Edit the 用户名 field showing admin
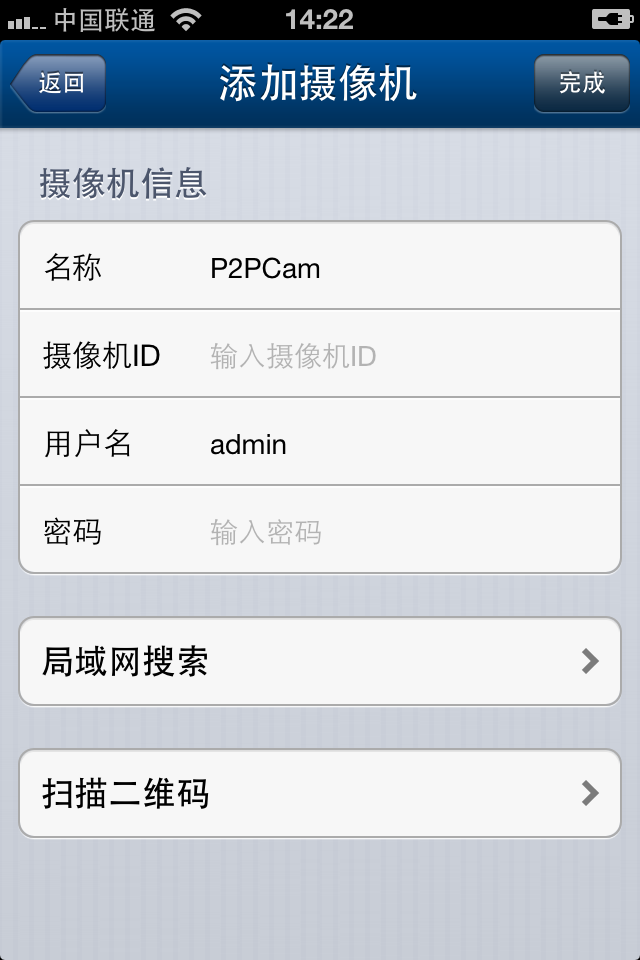Image resolution: width=640 pixels, height=960 pixels. 400,444
